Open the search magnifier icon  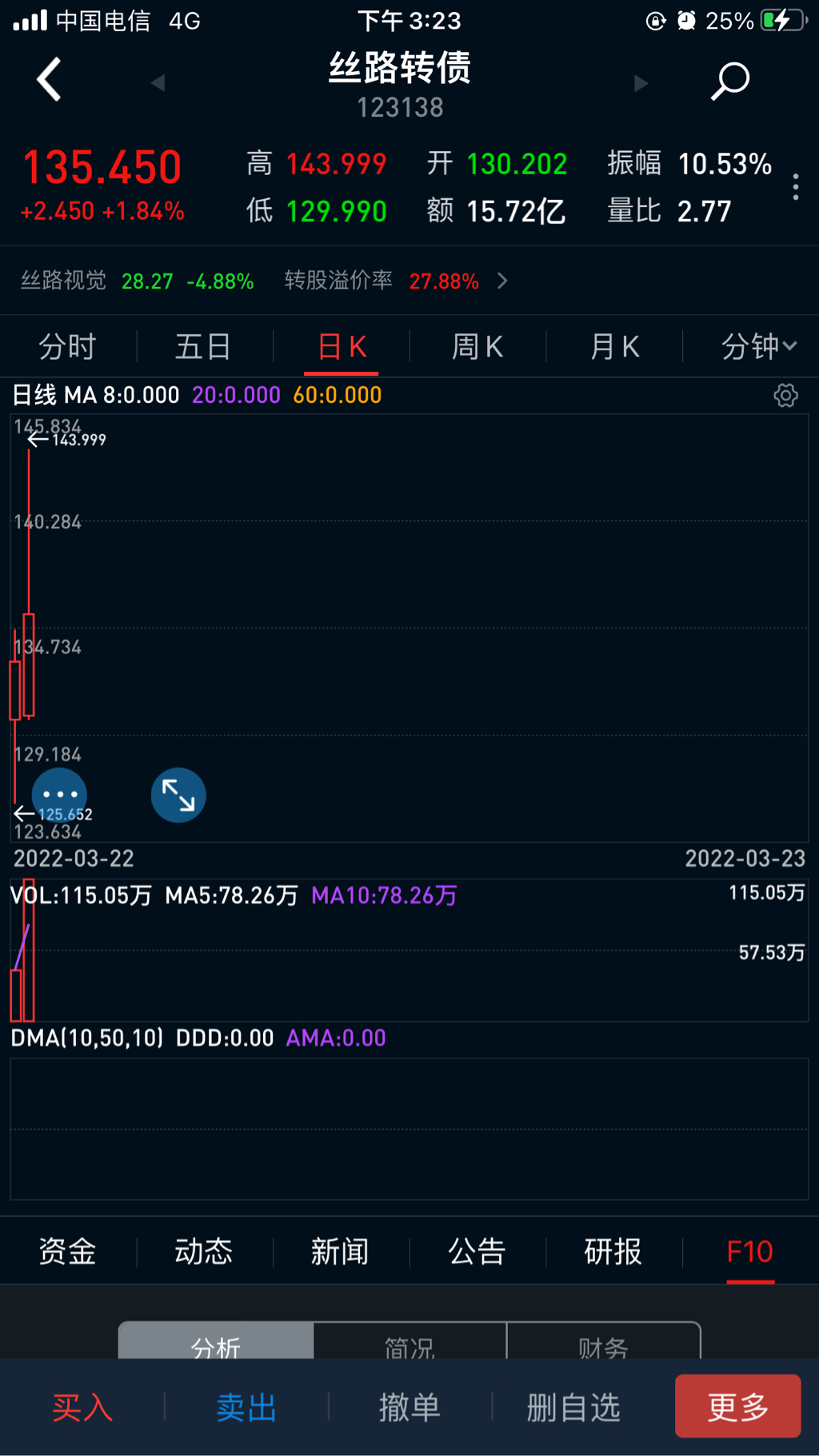(x=729, y=81)
